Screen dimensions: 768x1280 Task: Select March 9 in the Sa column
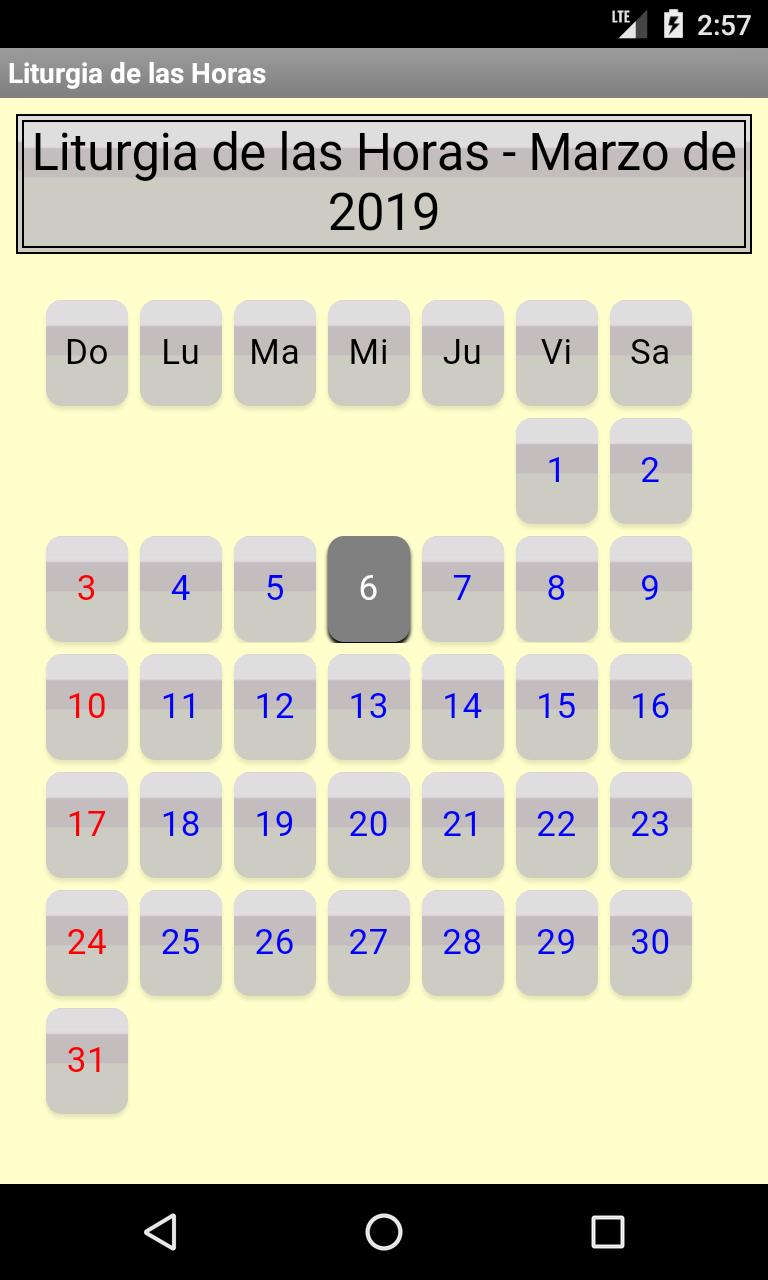[651, 588]
